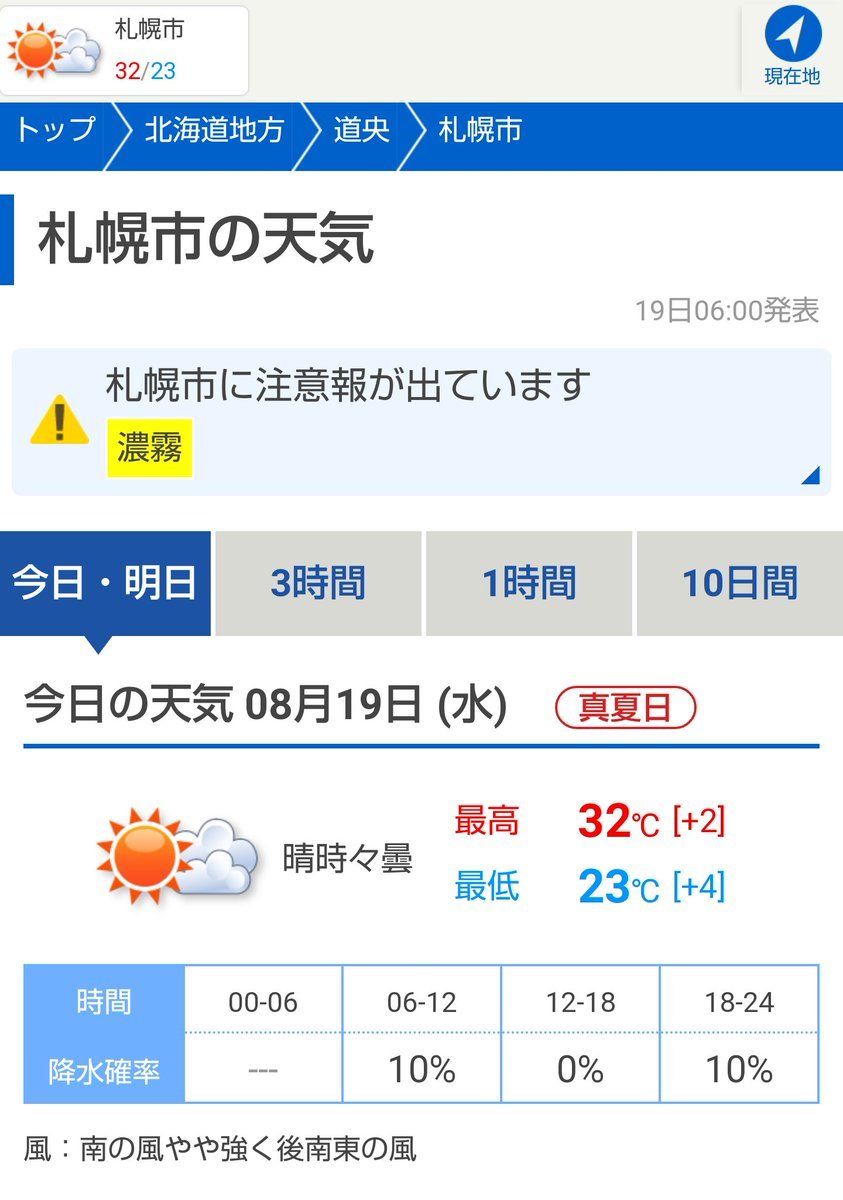Open the 札幌市 32/23 weather card
The height and width of the screenshot is (1200, 843).
125,50
